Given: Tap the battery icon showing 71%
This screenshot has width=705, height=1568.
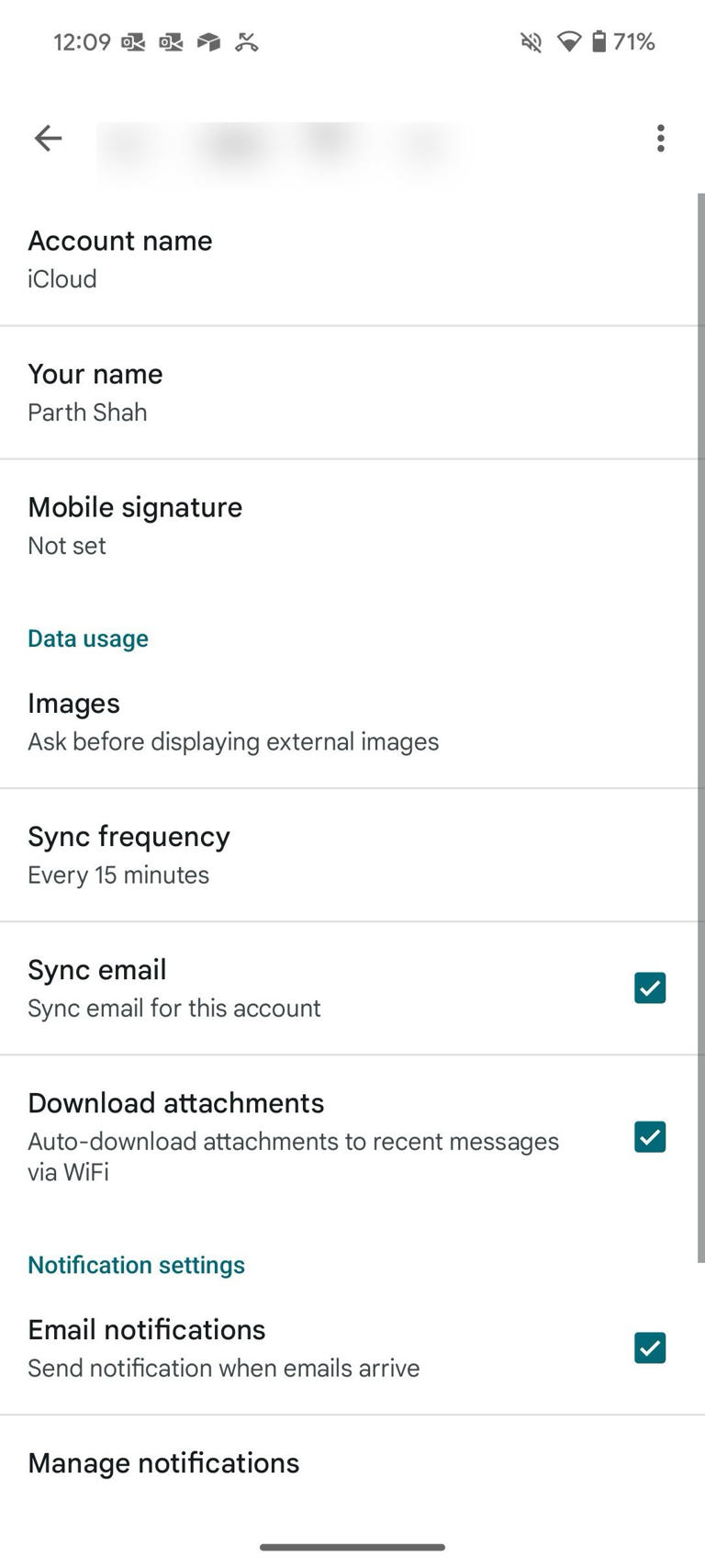Looking at the screenshot, I should (x=598, y=41).
